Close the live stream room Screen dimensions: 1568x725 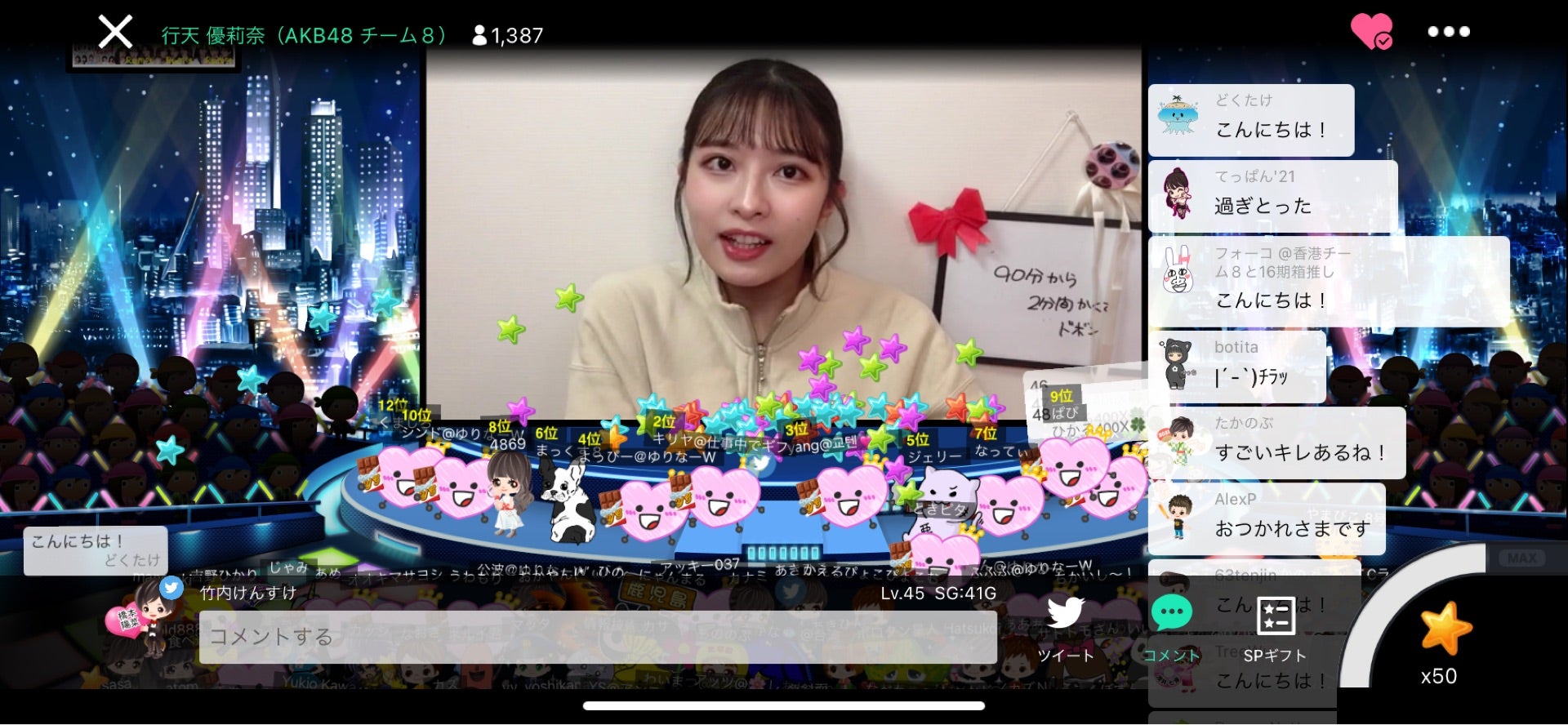115,33
